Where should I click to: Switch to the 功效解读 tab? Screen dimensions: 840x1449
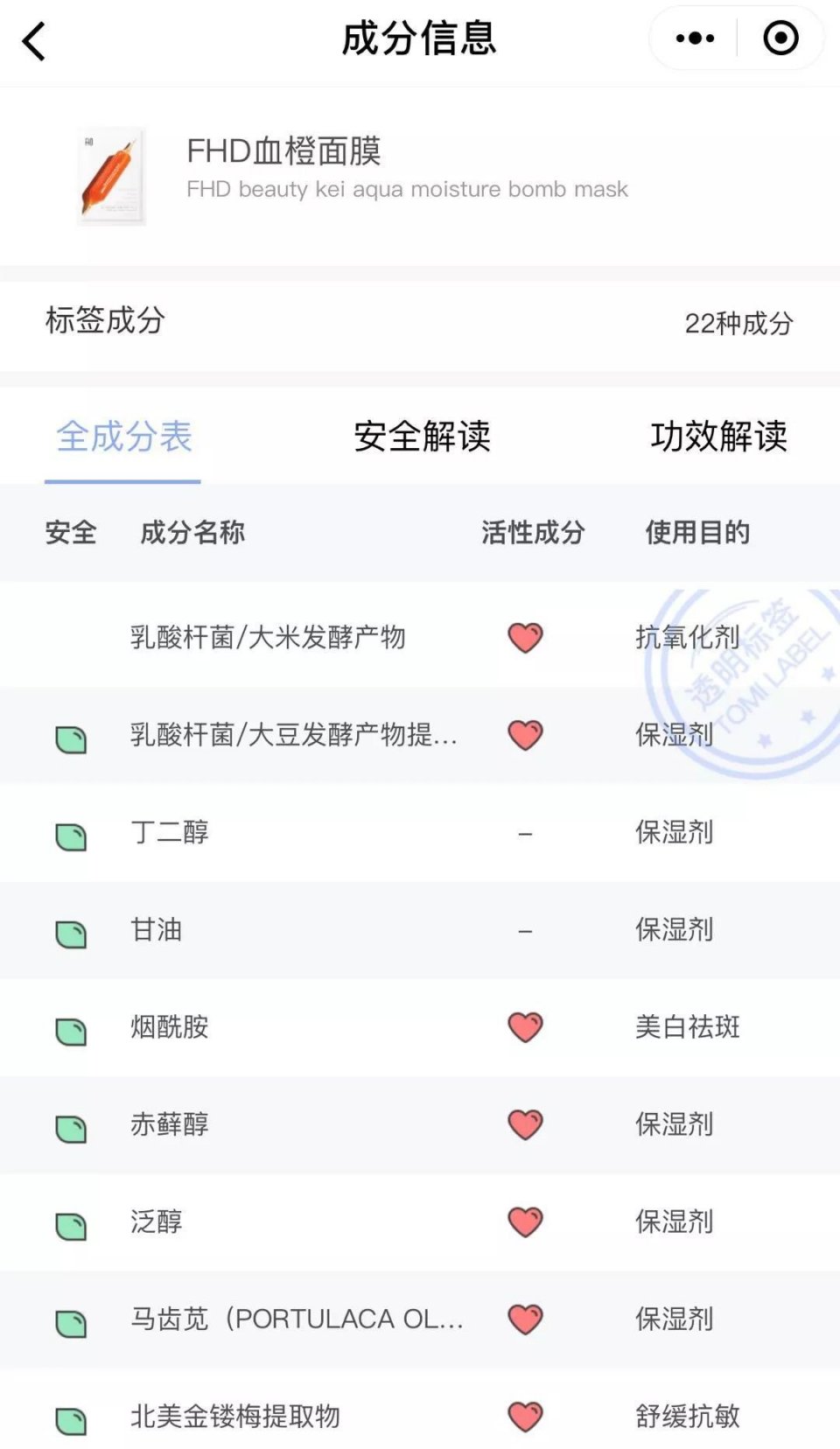(719, 436)
